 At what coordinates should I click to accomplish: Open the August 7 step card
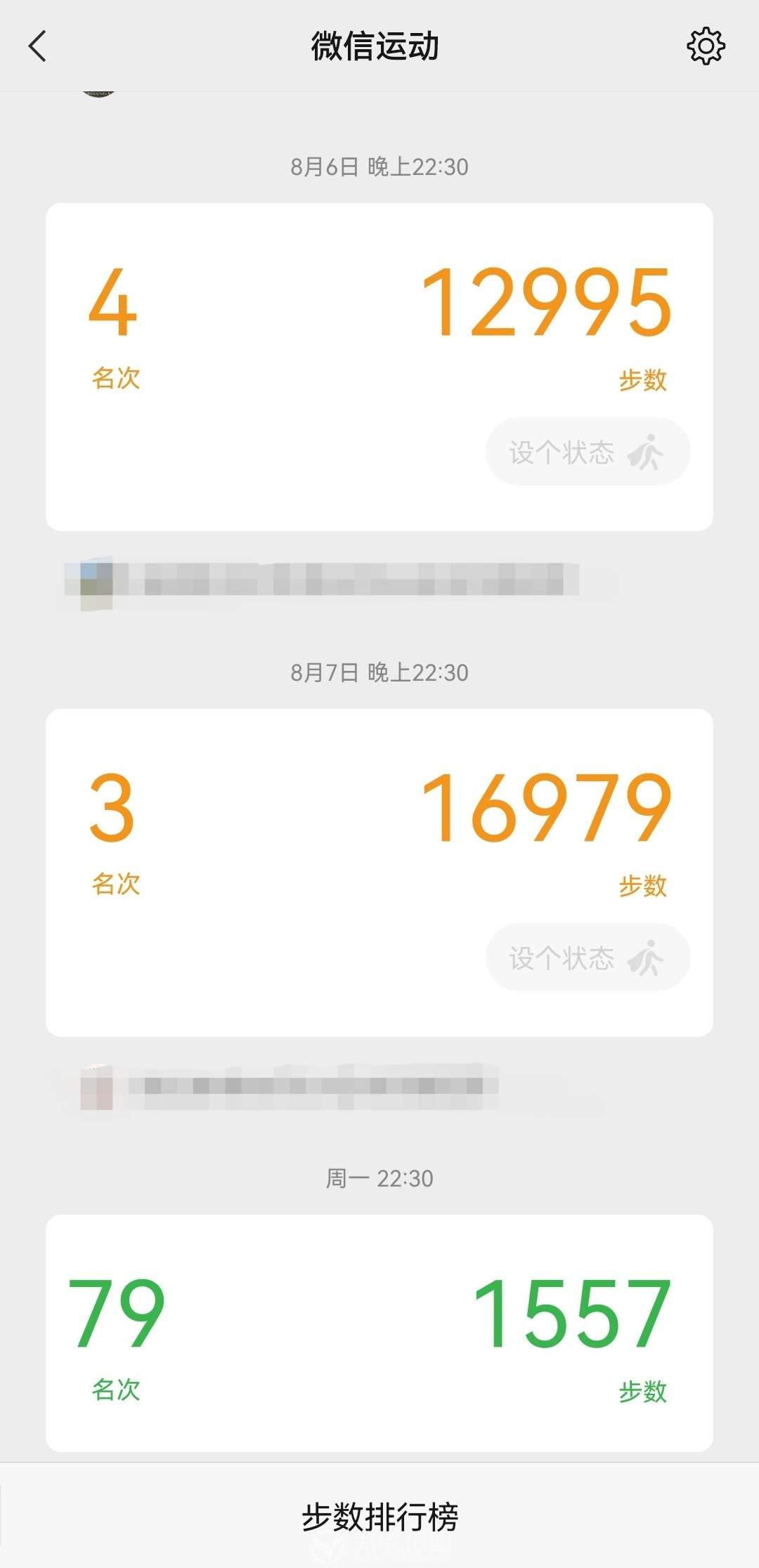point(379,836)
